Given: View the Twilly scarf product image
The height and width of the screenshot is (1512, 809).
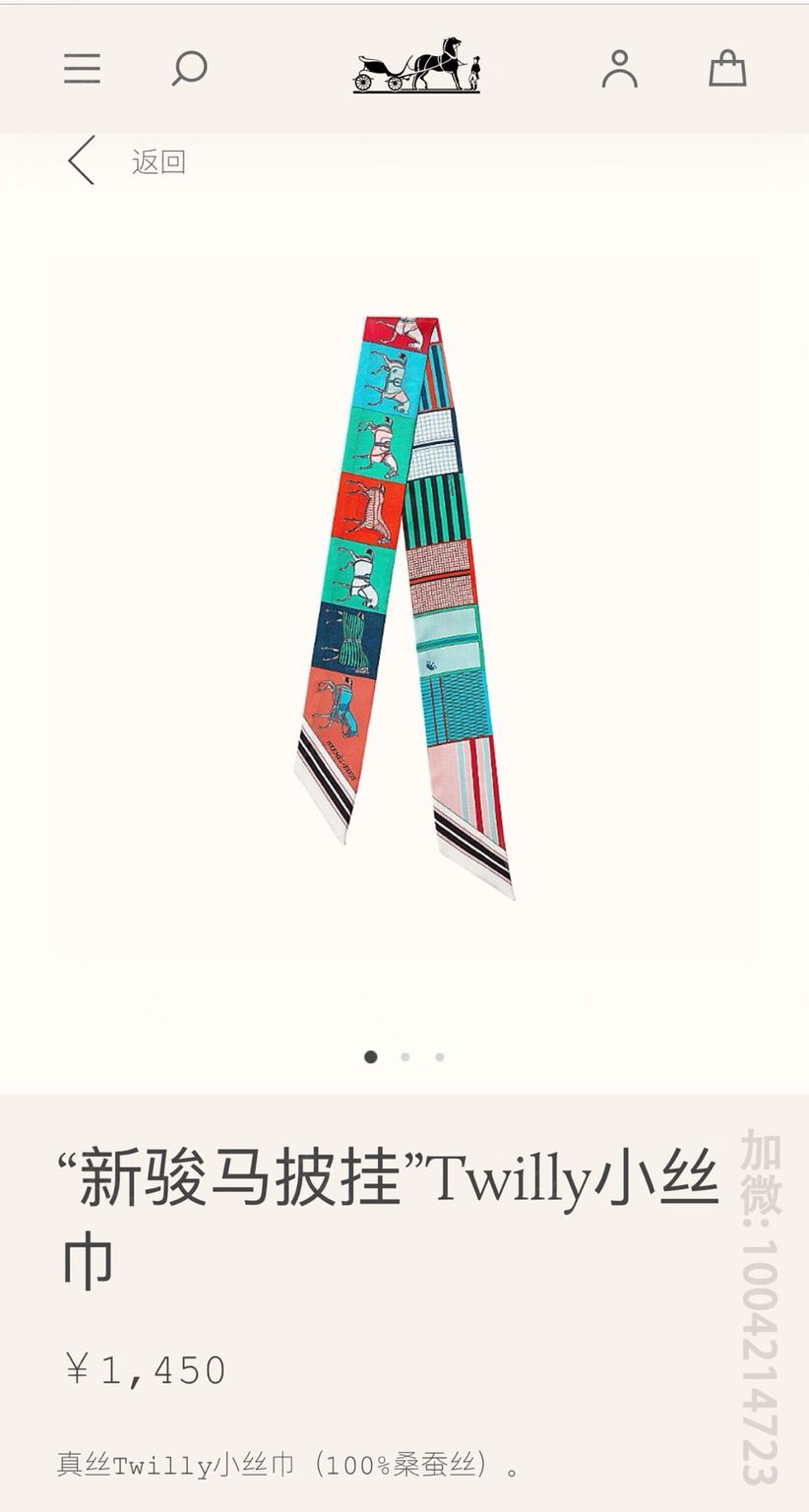Looking at the screenshot, I should click(x=404, y=606).
